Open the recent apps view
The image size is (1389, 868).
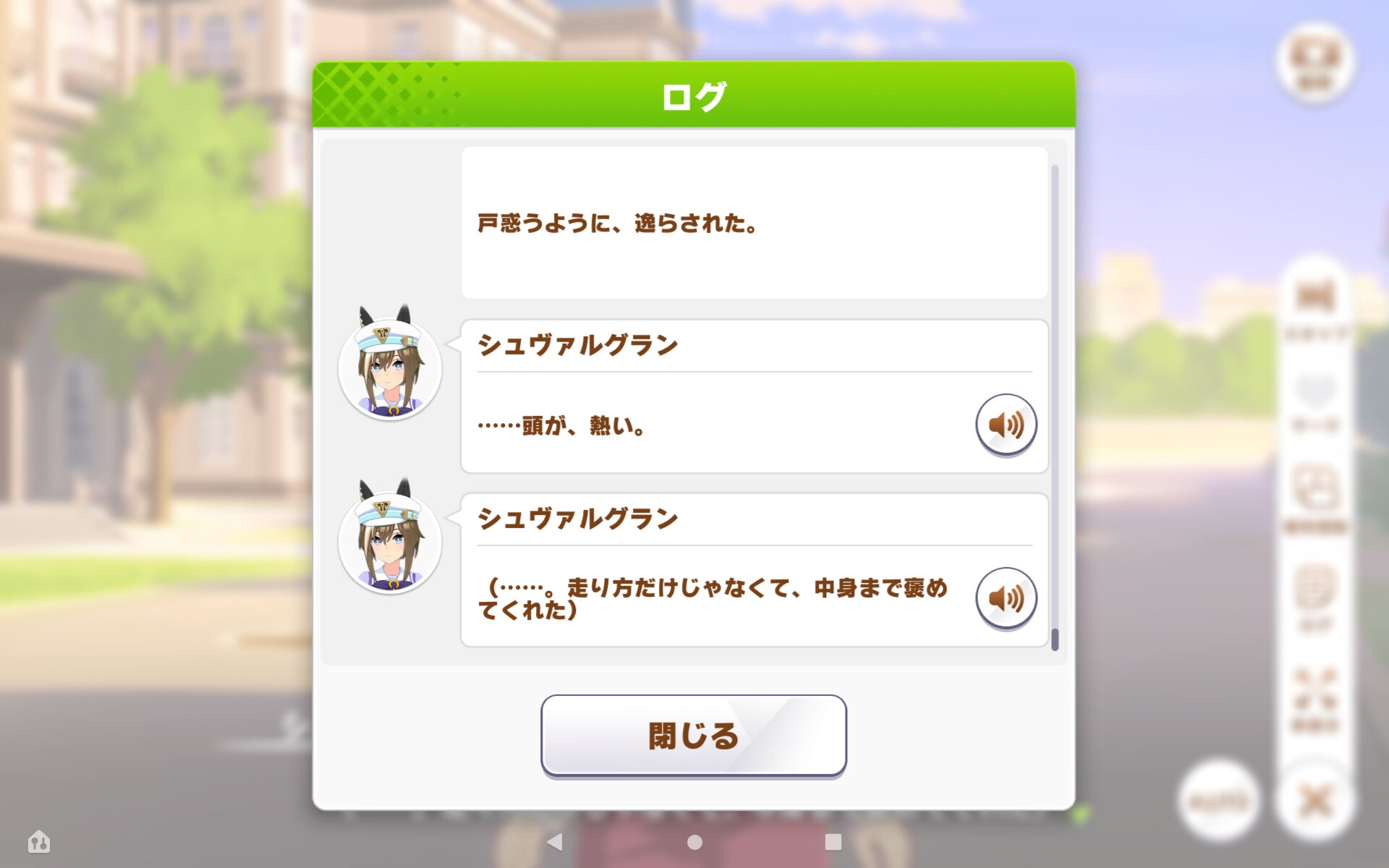(833, 842)
